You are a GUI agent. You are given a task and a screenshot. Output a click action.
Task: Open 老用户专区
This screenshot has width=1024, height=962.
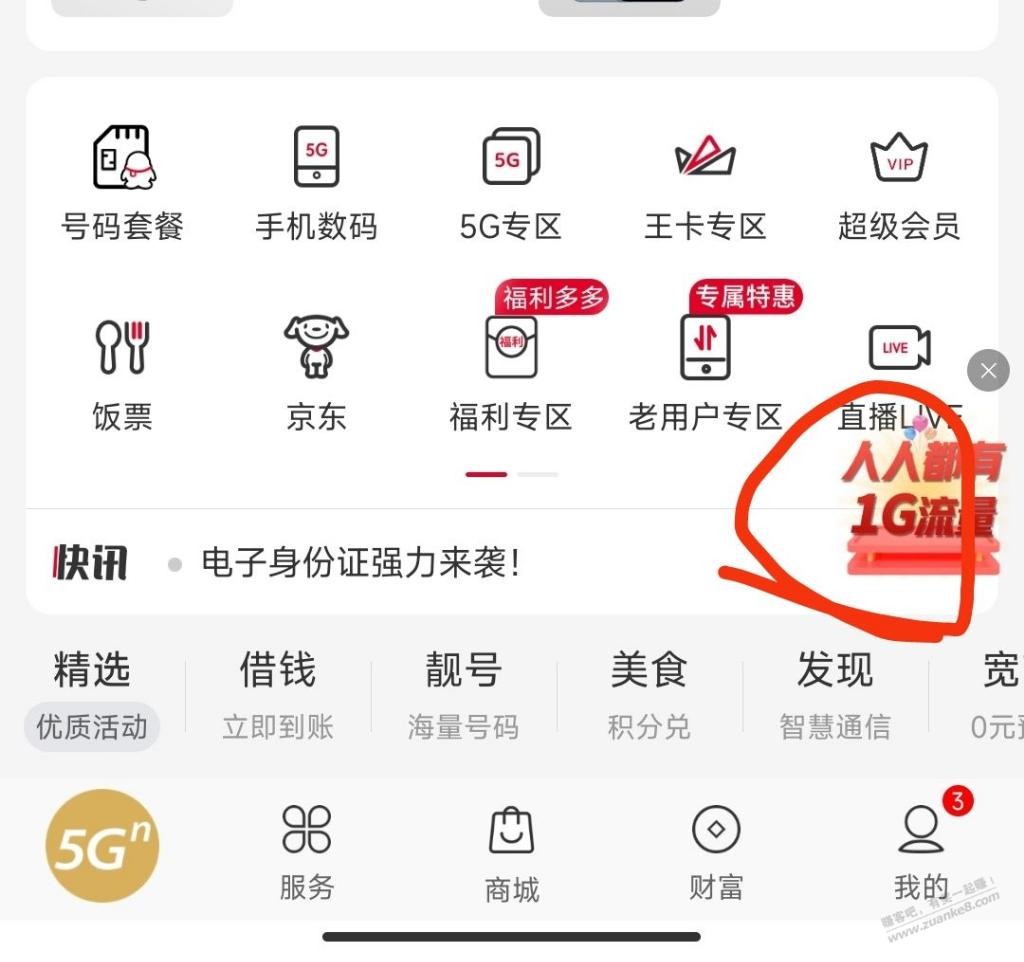705,372
